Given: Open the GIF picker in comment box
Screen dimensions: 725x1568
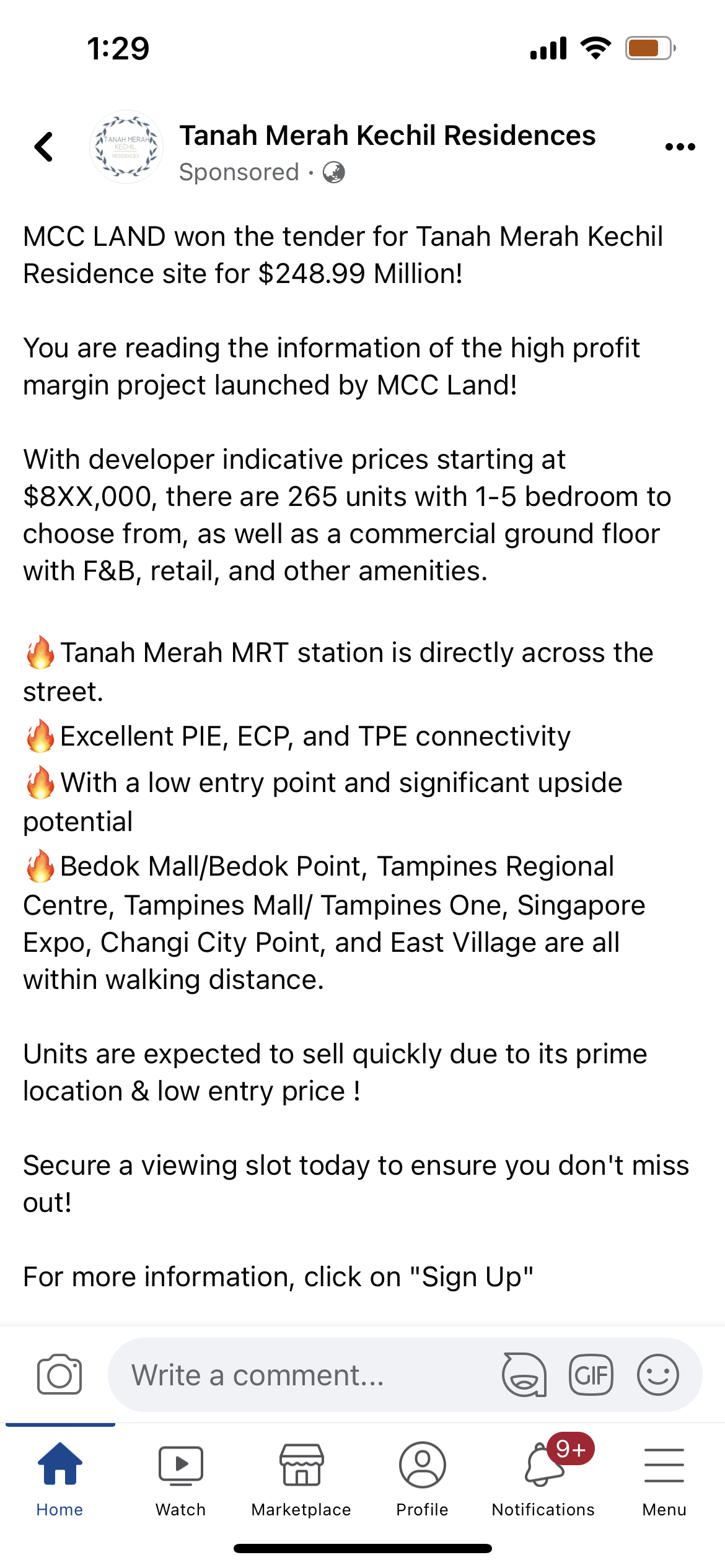Looking at the screenshot, I should pos(591,1375).
